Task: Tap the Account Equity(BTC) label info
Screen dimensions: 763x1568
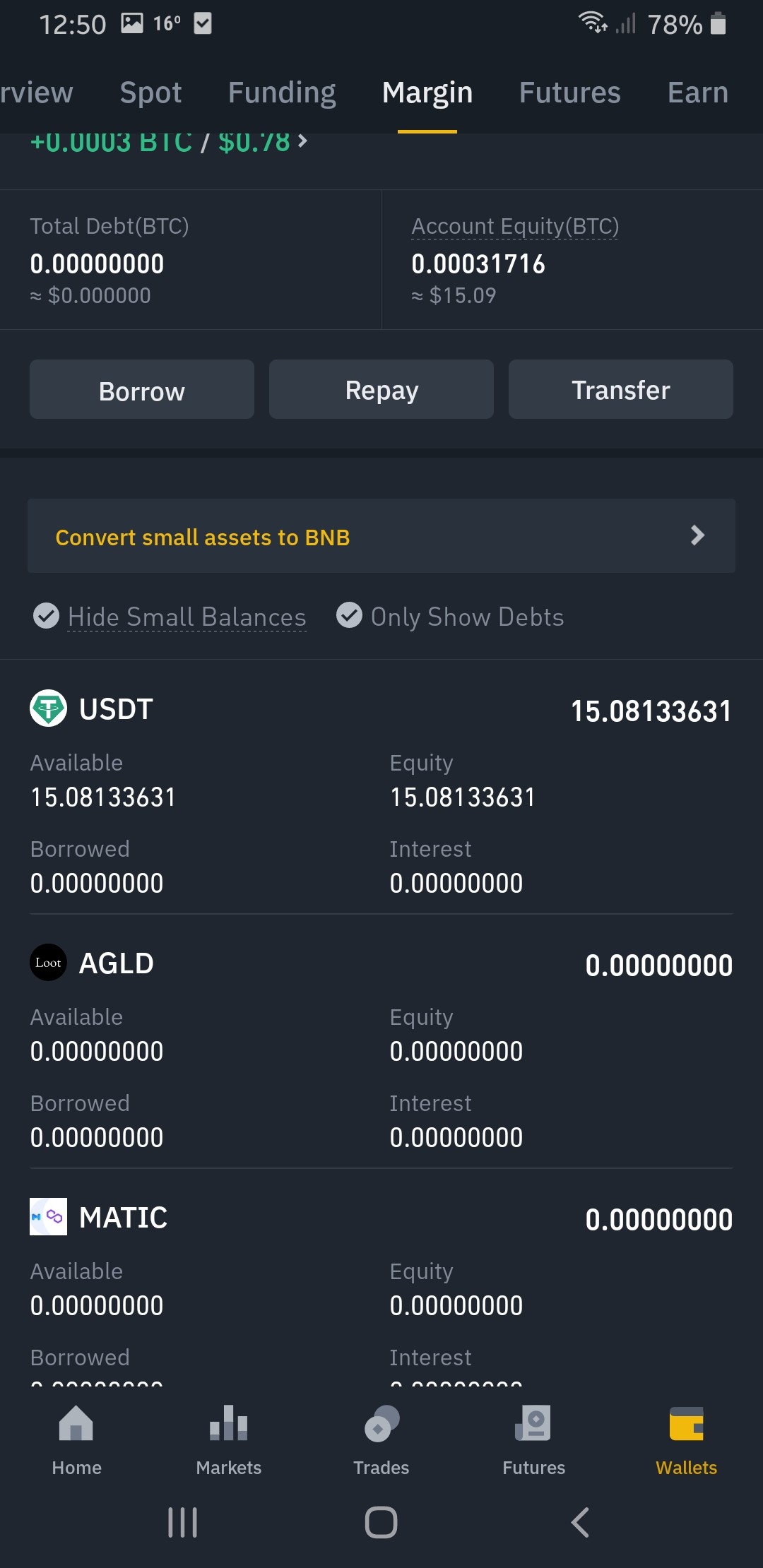Action: pos(515,227)
